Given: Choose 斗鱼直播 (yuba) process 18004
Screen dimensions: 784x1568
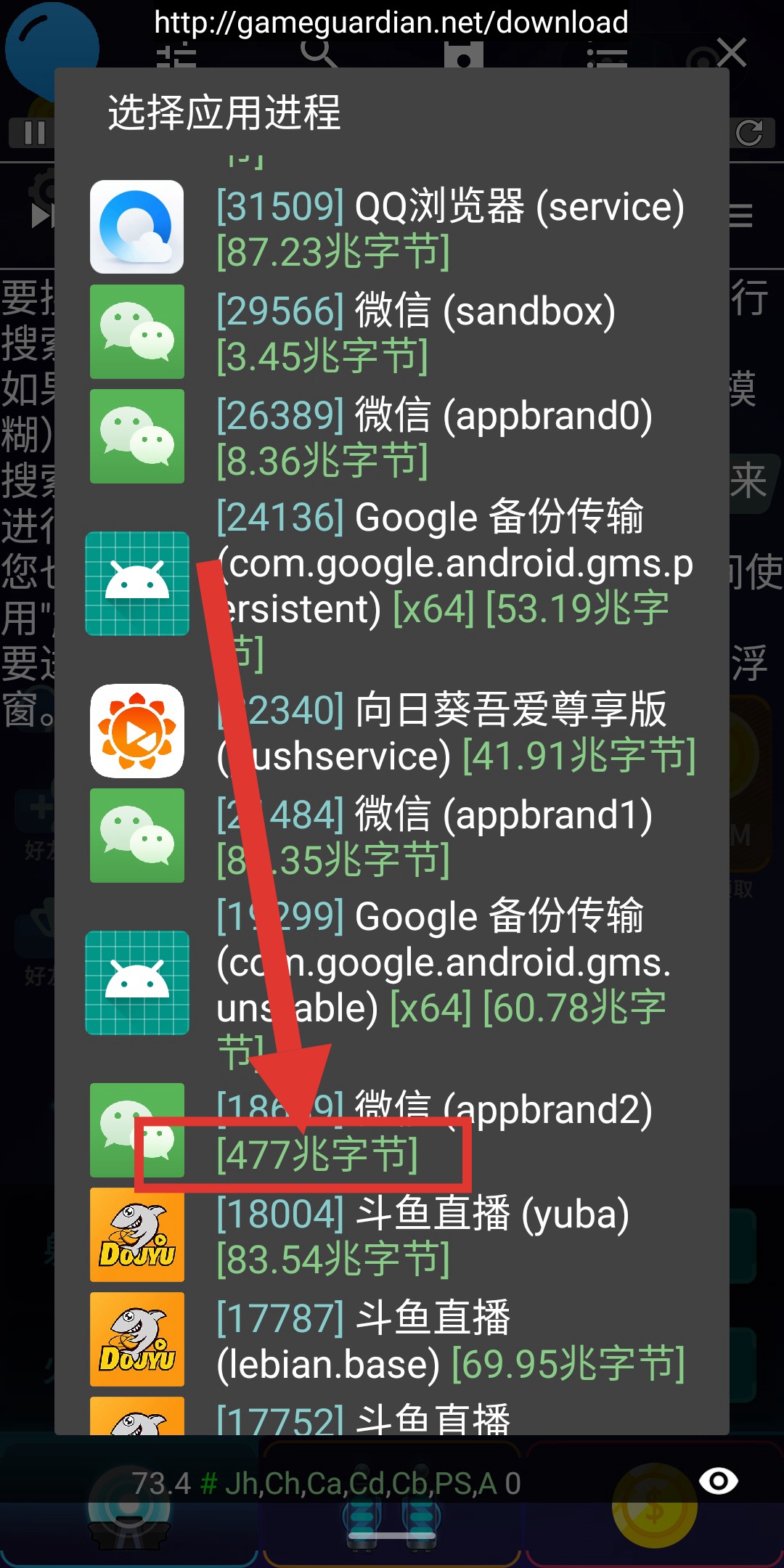Looking at the screenshot, I should 422,1236.
